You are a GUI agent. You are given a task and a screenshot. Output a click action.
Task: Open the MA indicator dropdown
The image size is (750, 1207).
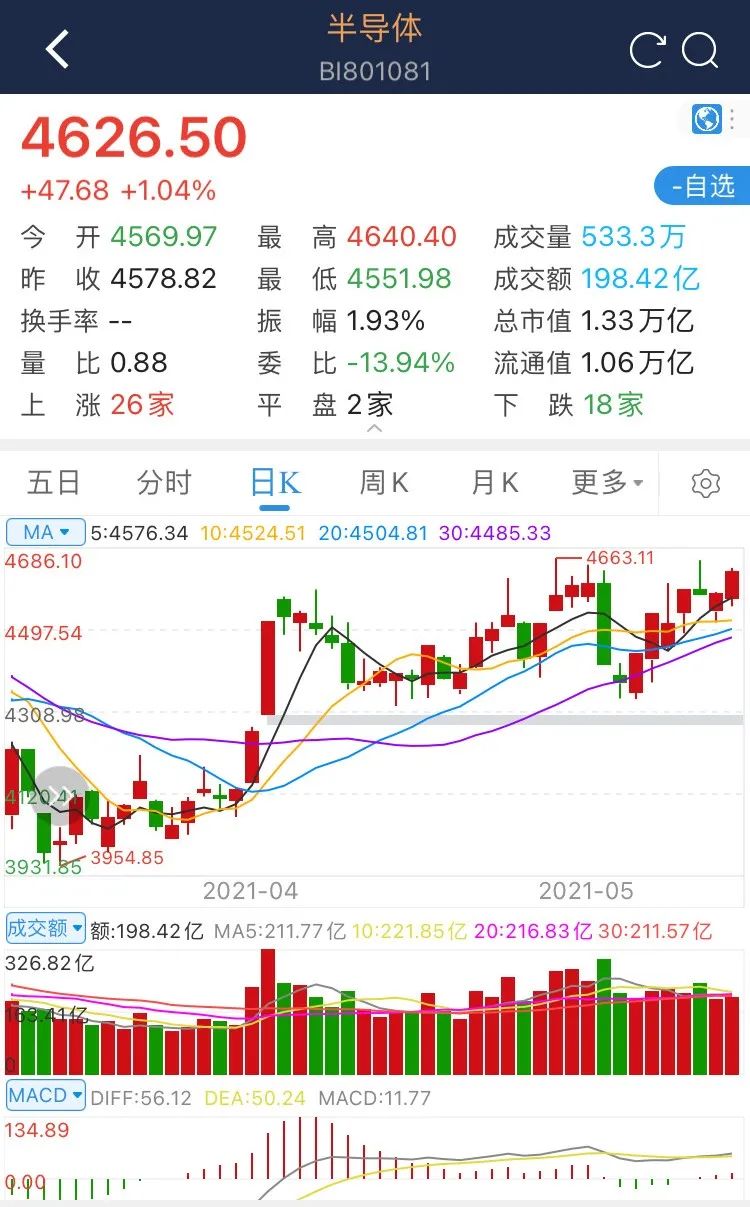(46, 532)
